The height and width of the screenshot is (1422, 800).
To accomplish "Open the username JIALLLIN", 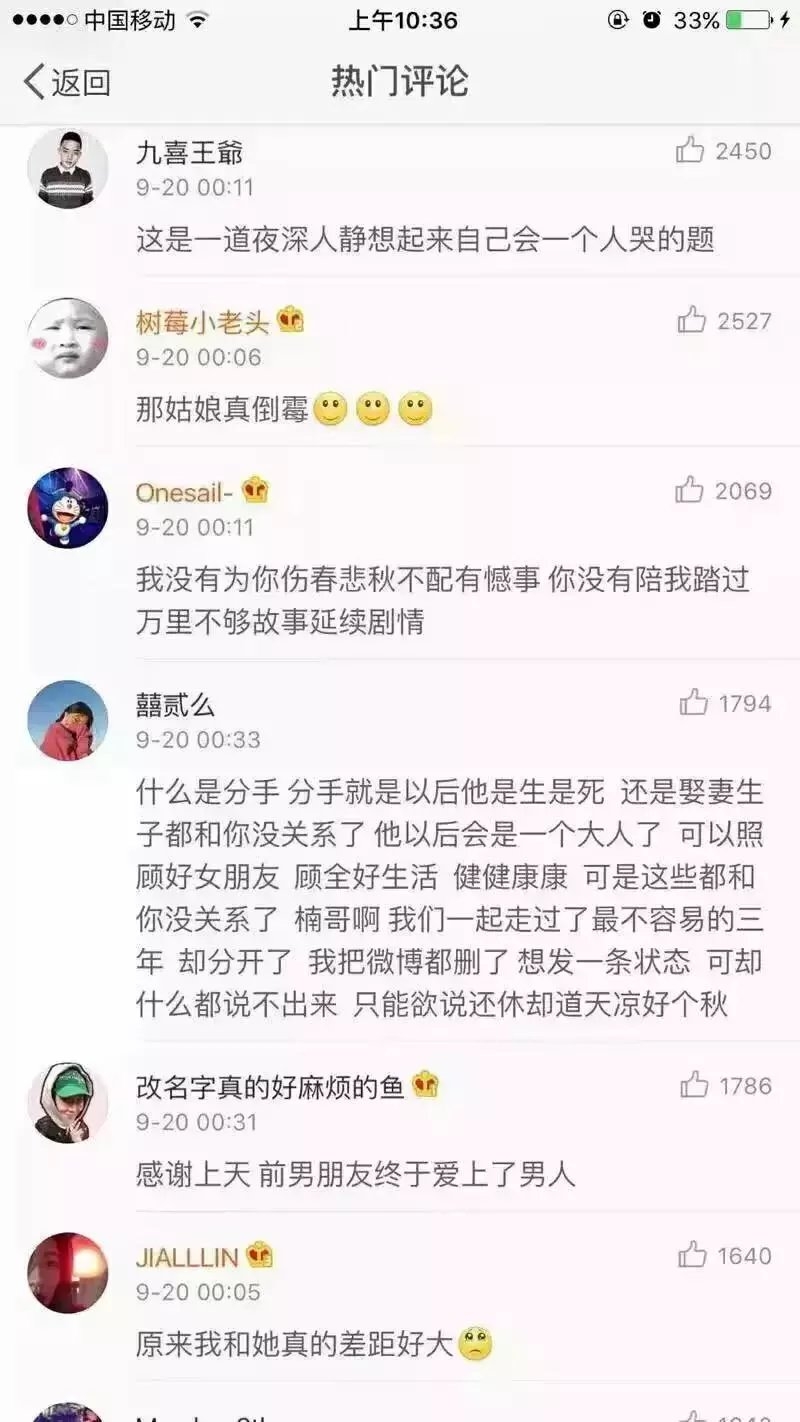I will pos(187,1256).
